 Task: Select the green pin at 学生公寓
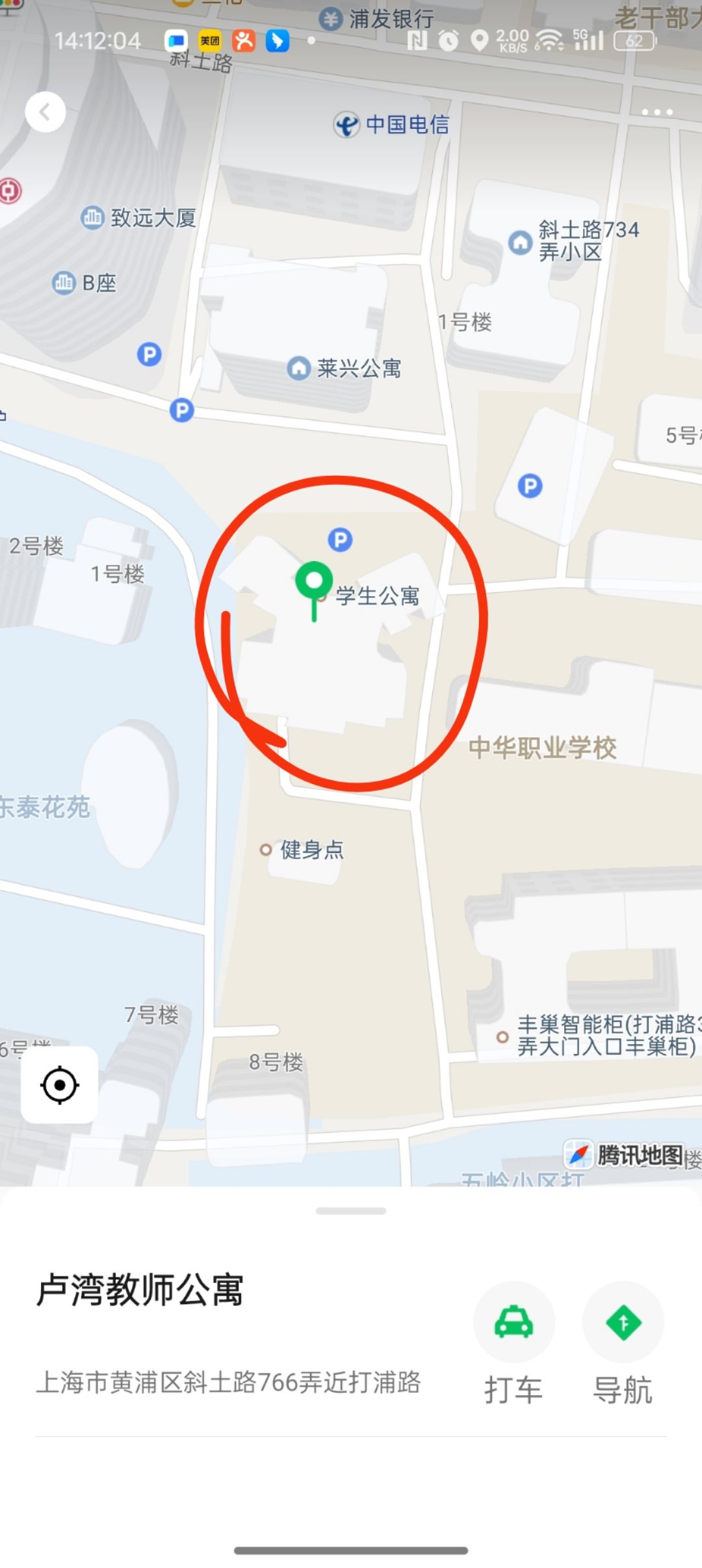314,582
